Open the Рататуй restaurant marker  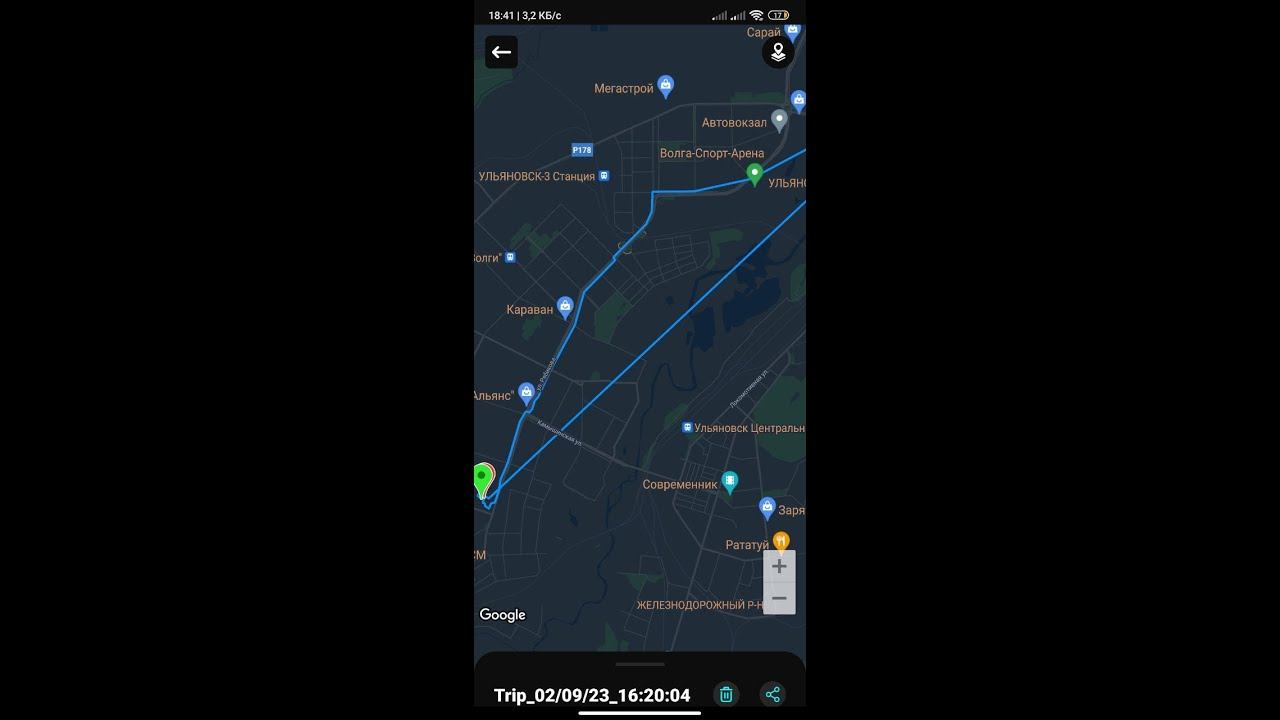[781, 542]
